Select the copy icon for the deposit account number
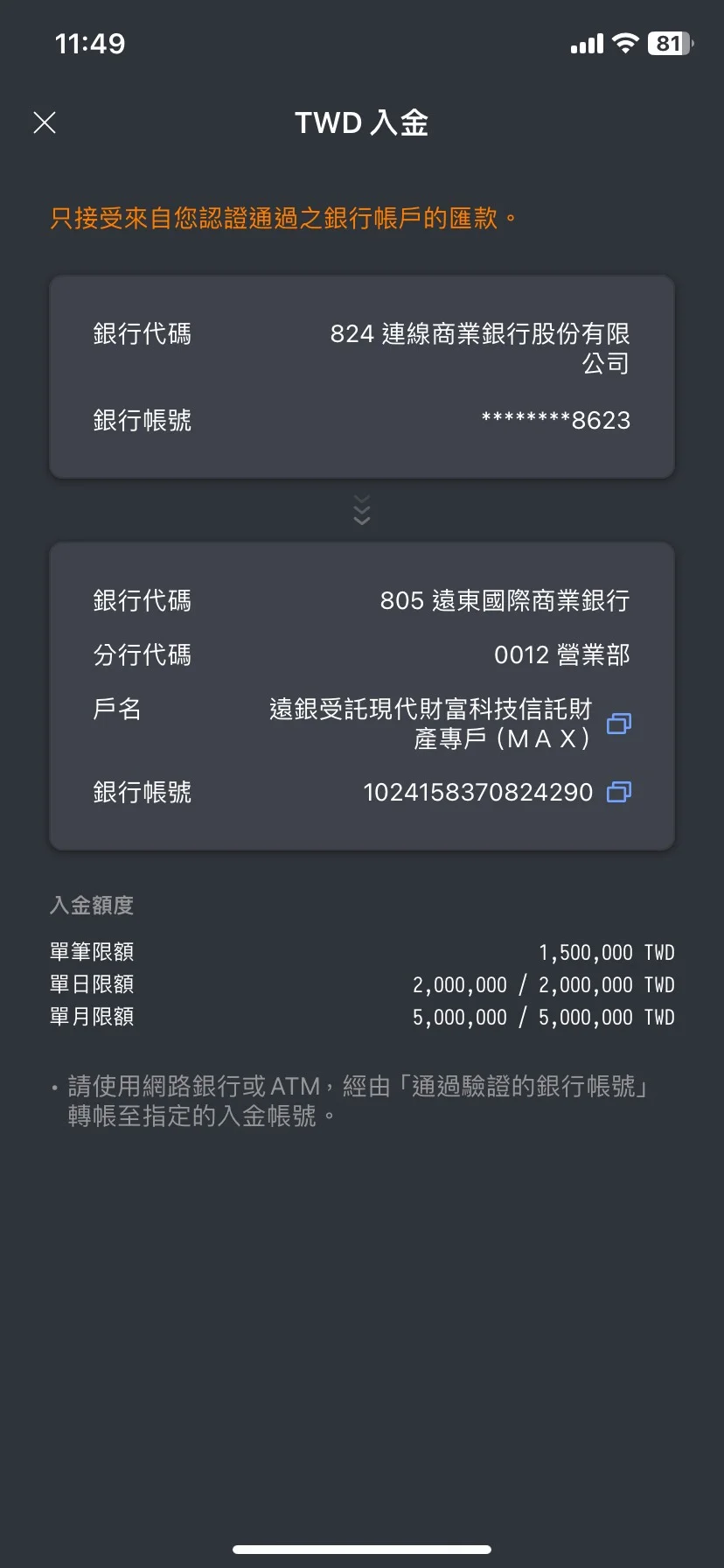Viewport: 724px width, 1568px height. 618,792
